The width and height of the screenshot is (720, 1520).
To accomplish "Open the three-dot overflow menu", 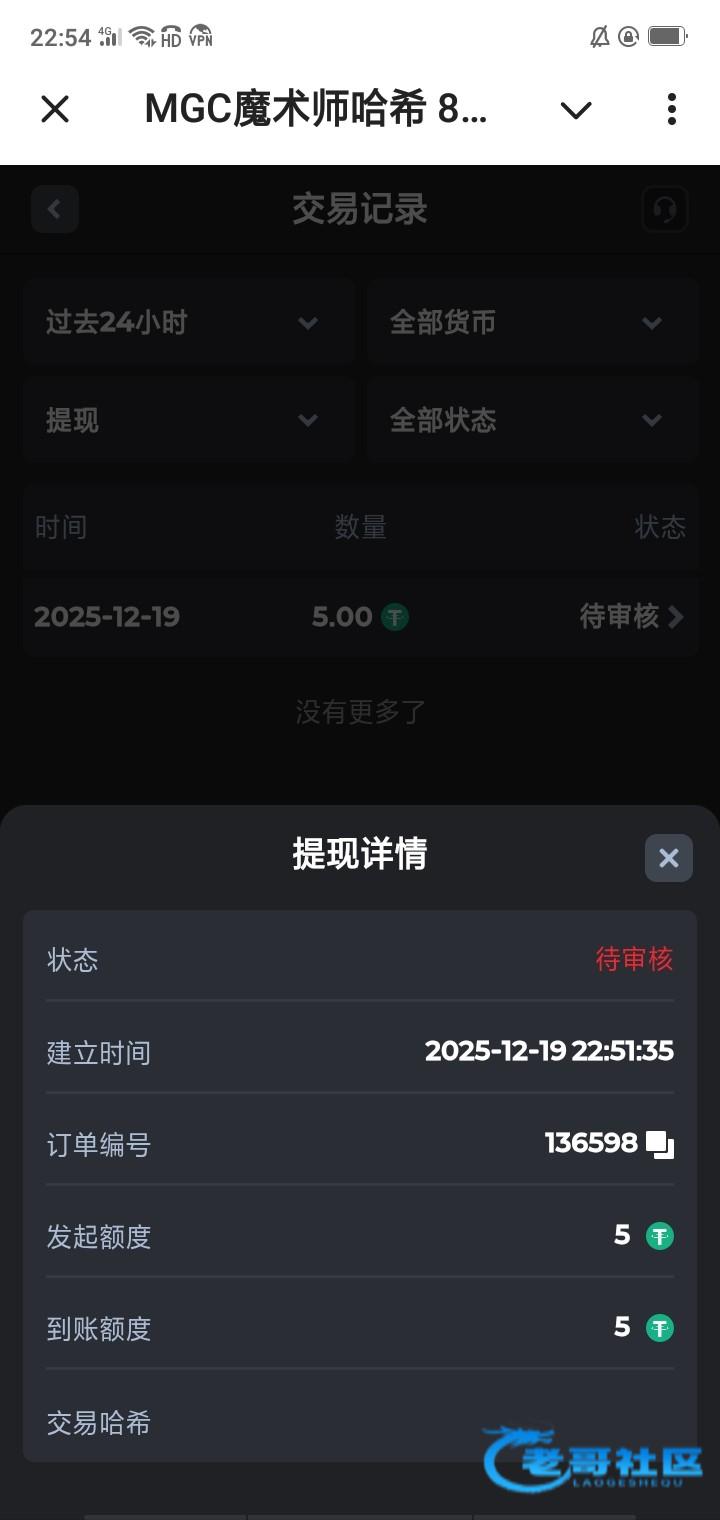I will coord(671,109).
